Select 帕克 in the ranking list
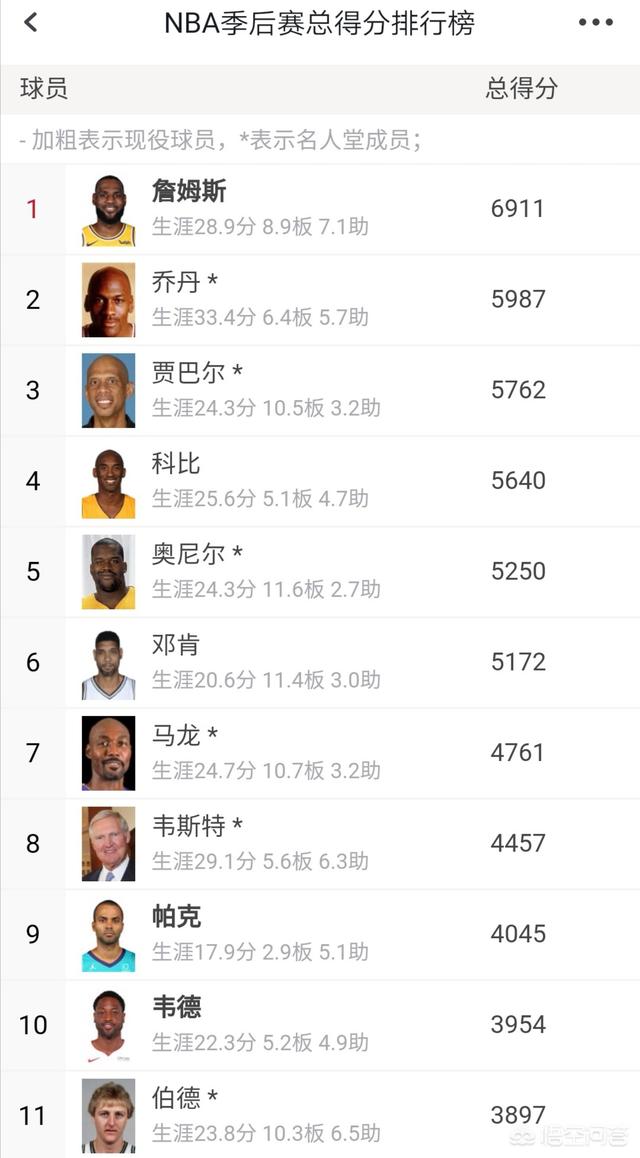 click(320, 935)
